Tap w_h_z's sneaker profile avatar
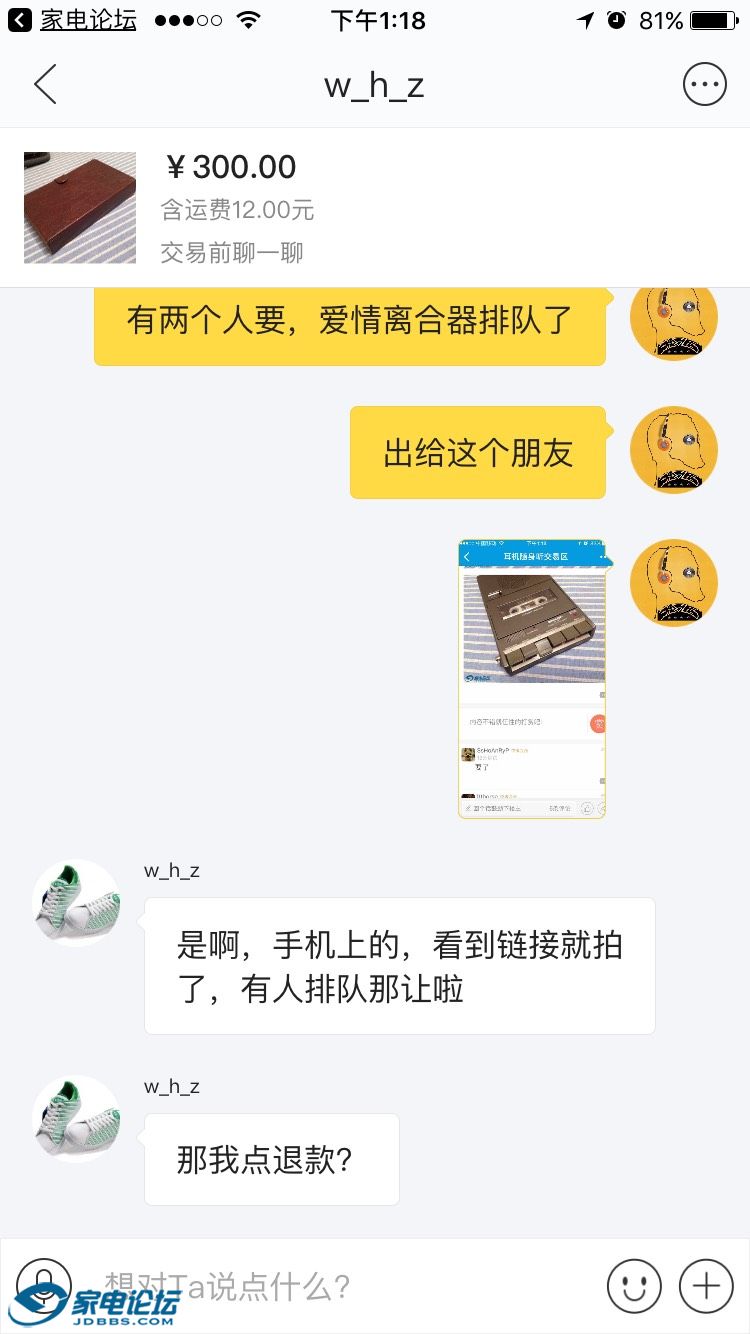Viewport: 750px width, 1334px height. point(76,903)
